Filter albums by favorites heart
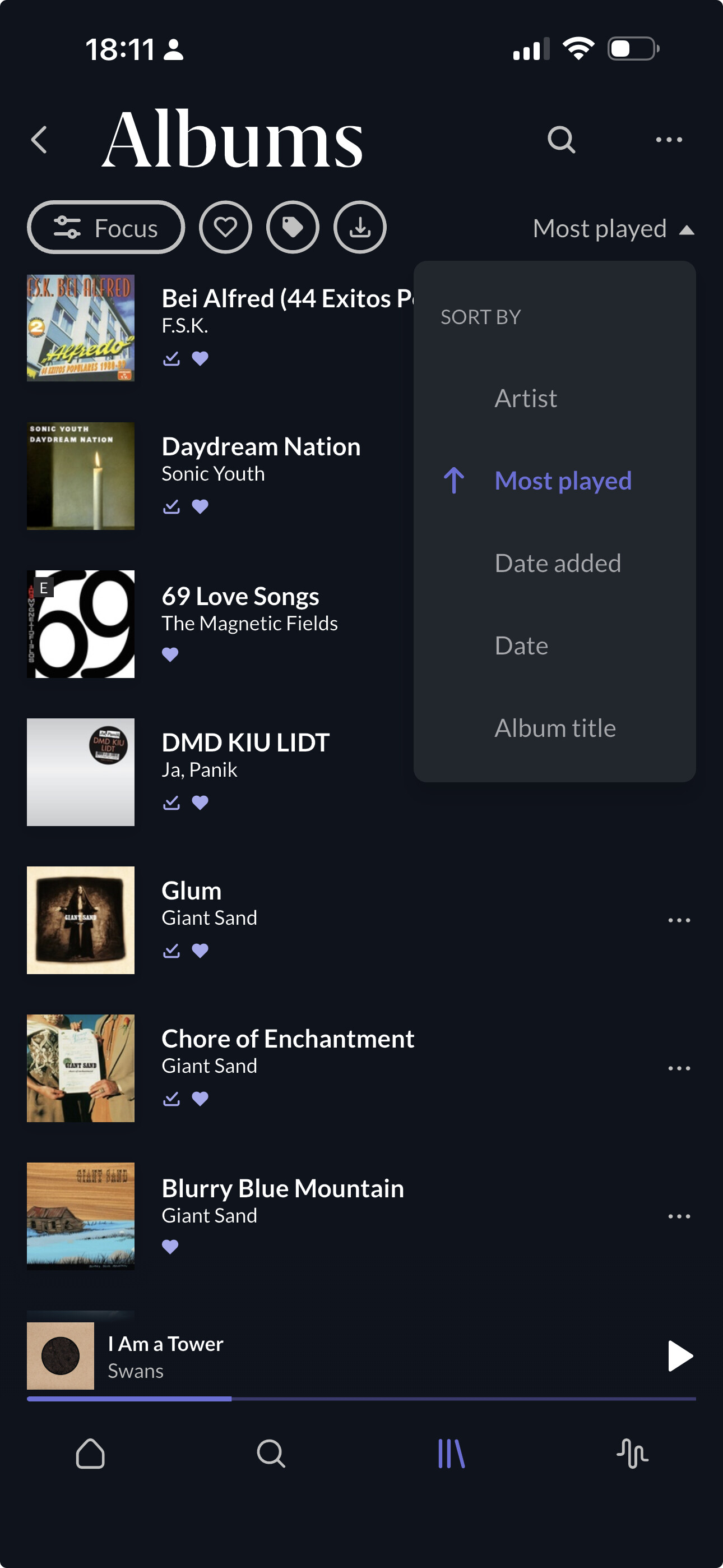Viewport: 723px width, 1568px height. [225, 228]
